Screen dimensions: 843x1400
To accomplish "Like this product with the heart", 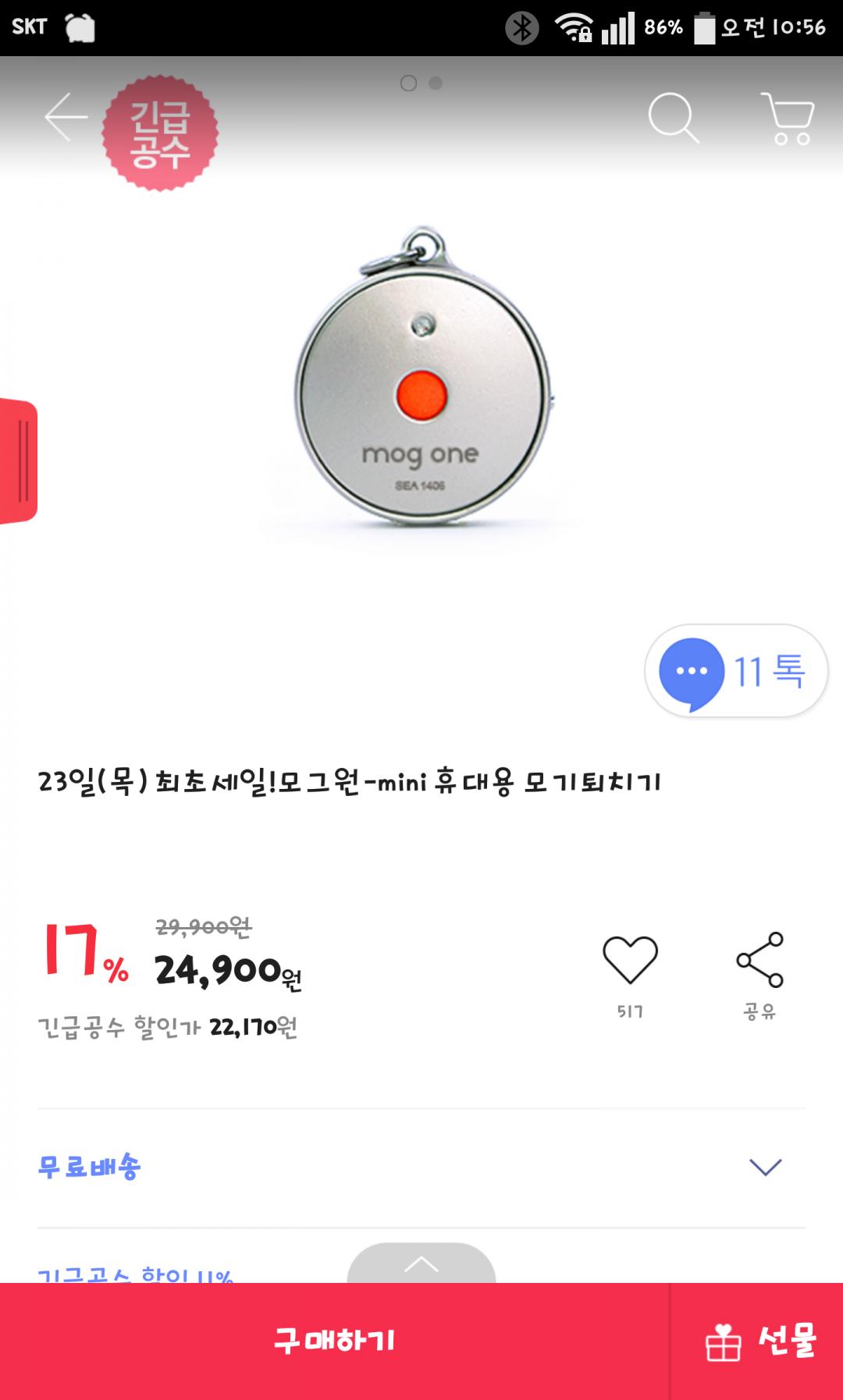I will click(630, 961).
